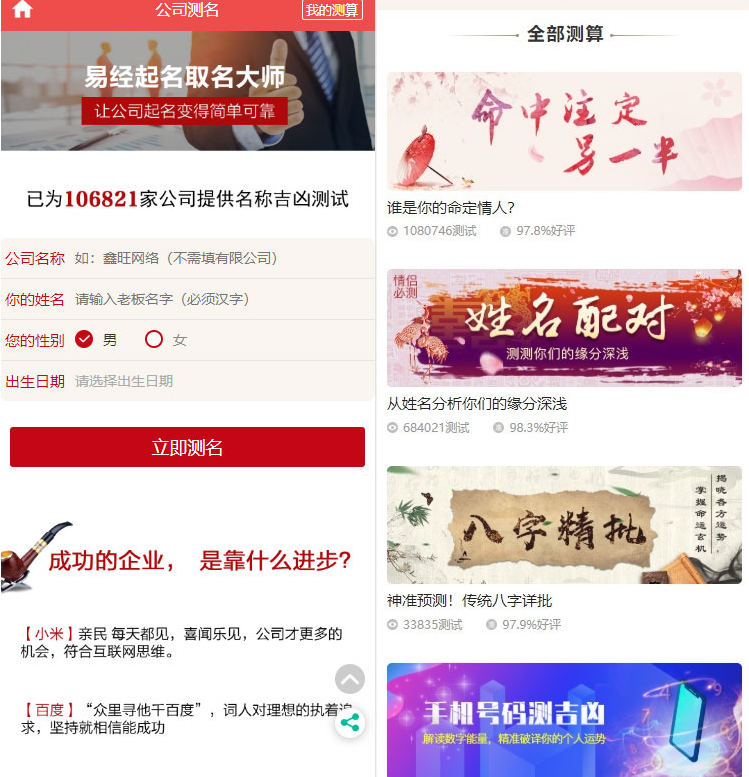The image size is (749, 777).
Task: Go to the home page icon
Action: pos(22,10)
